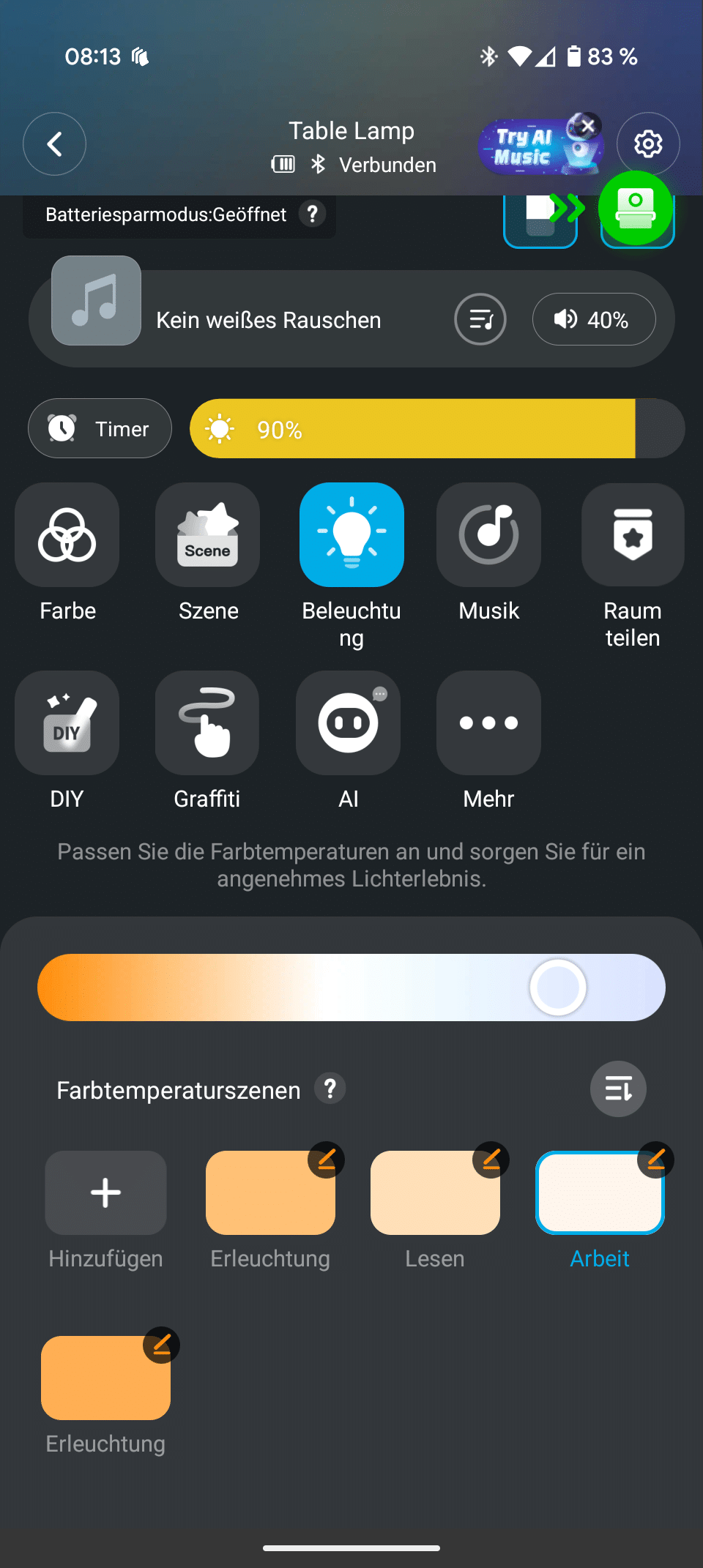Add a new color temperature scene

coord(106,1192)
